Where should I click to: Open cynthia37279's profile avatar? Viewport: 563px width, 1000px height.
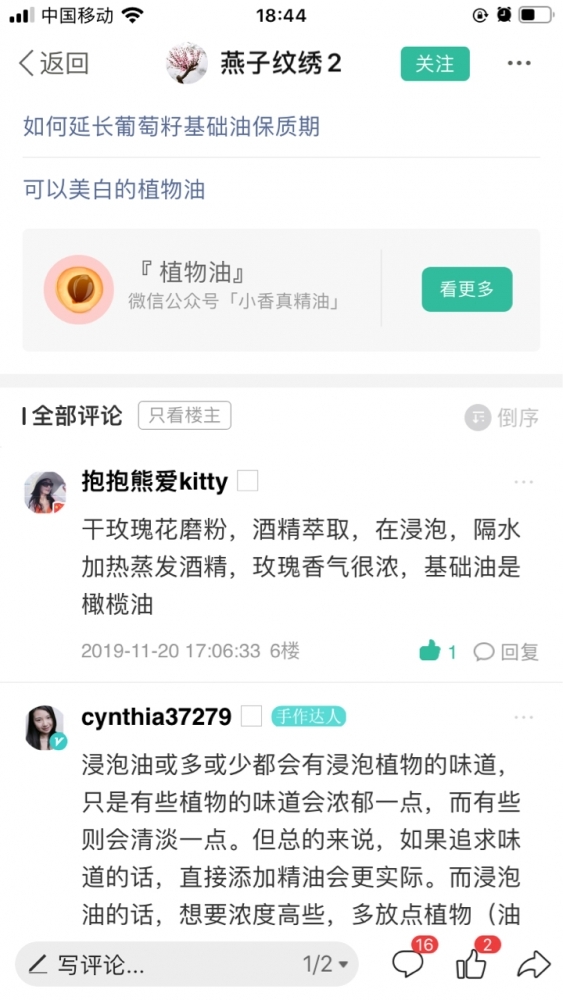pyautogui.click(x=45, y=727)
